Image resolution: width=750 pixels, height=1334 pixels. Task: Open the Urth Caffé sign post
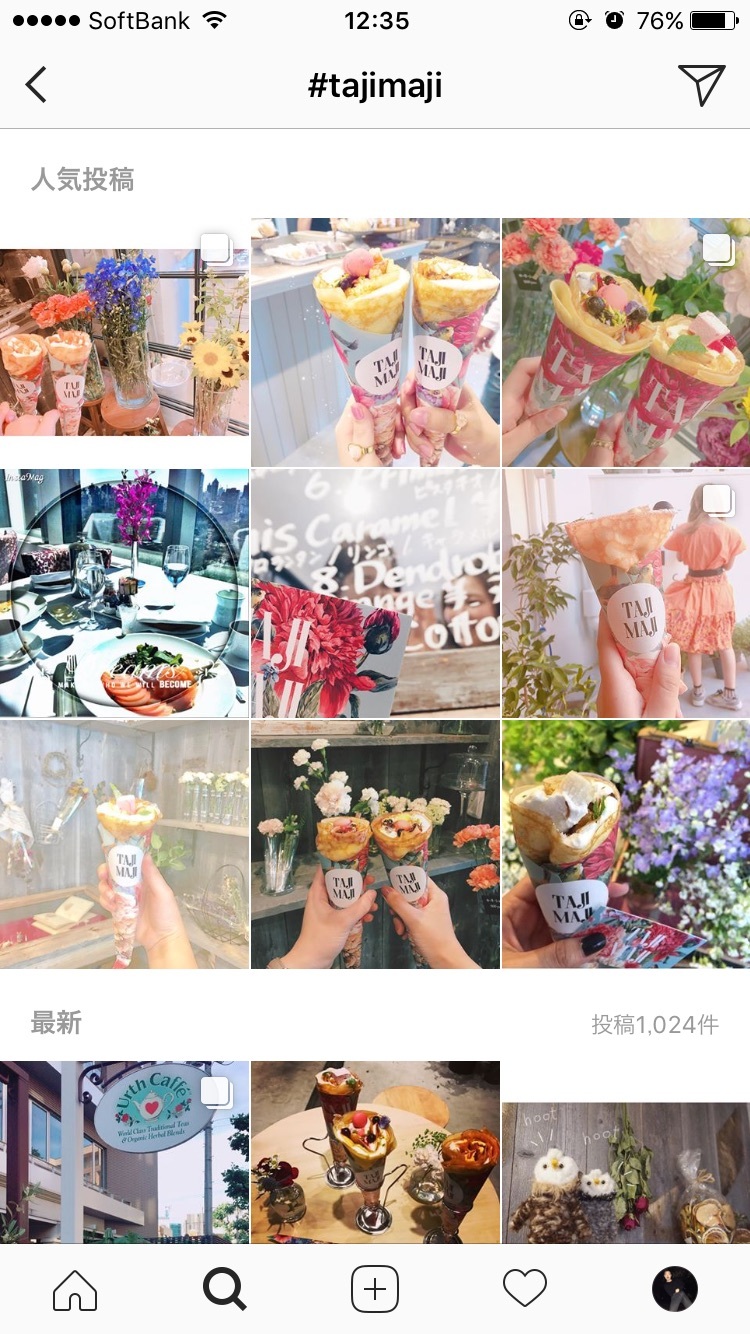point(124,1152)
